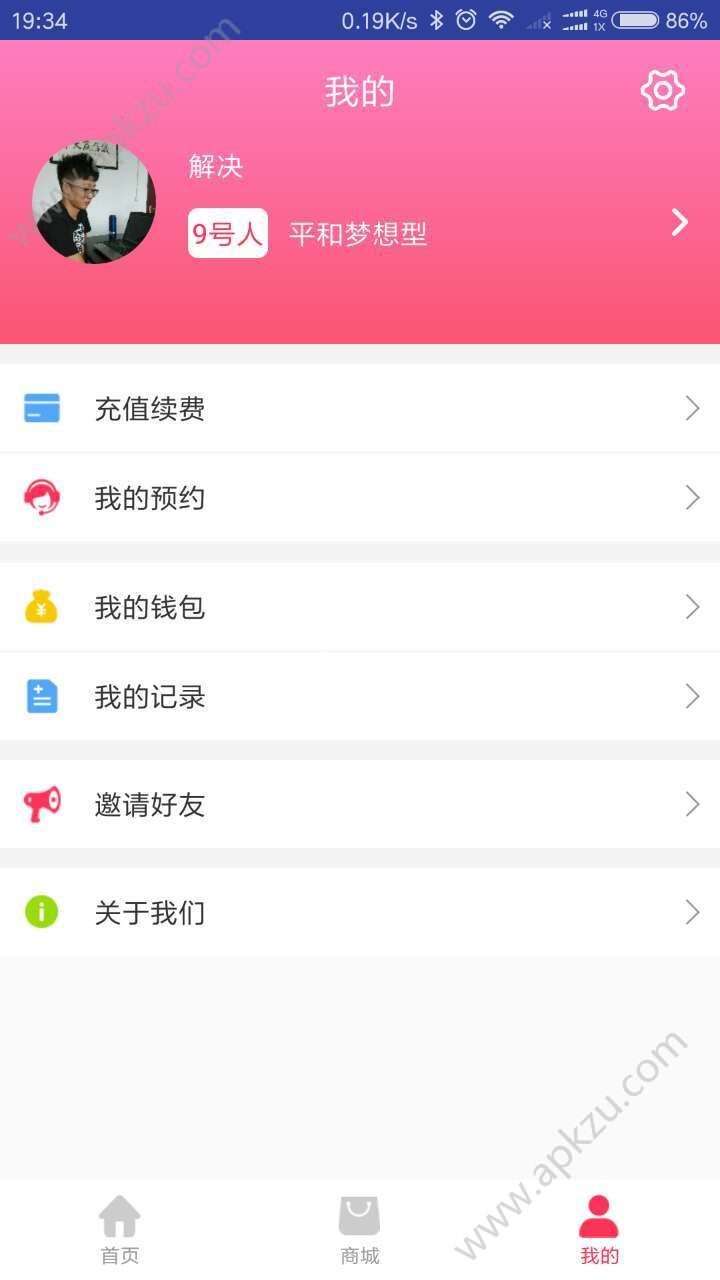Switch to the 首页 tab

[119, 1230]
